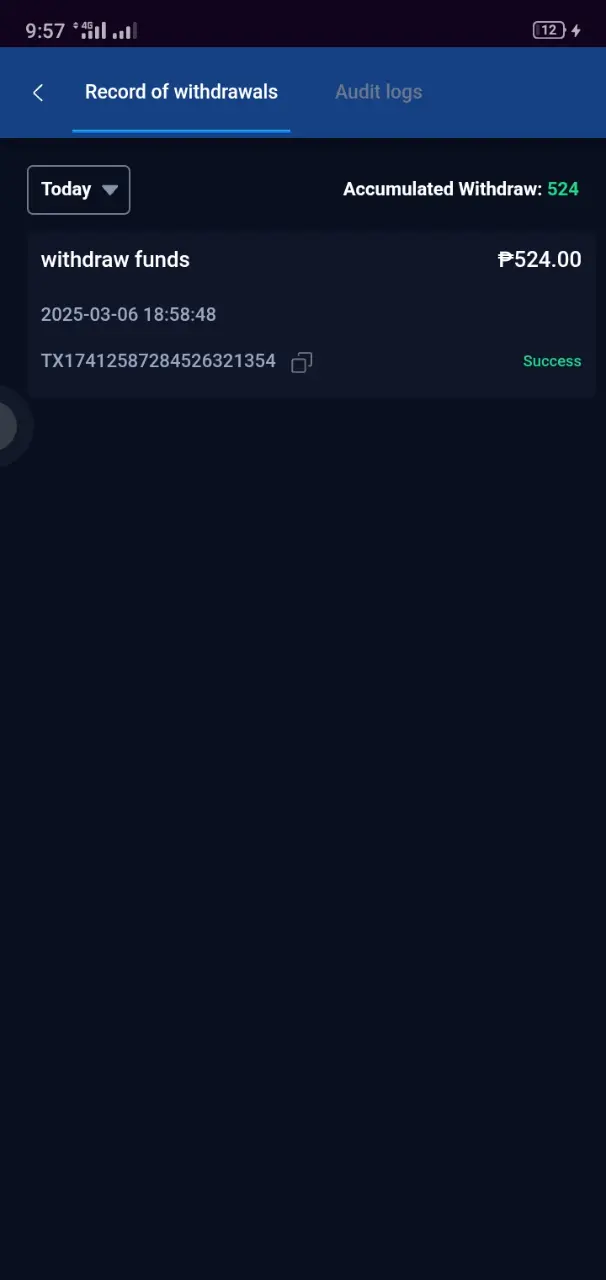Select the Record of withdrawals tab
The width and height of the screenshot is (606, 1280).
181,92
